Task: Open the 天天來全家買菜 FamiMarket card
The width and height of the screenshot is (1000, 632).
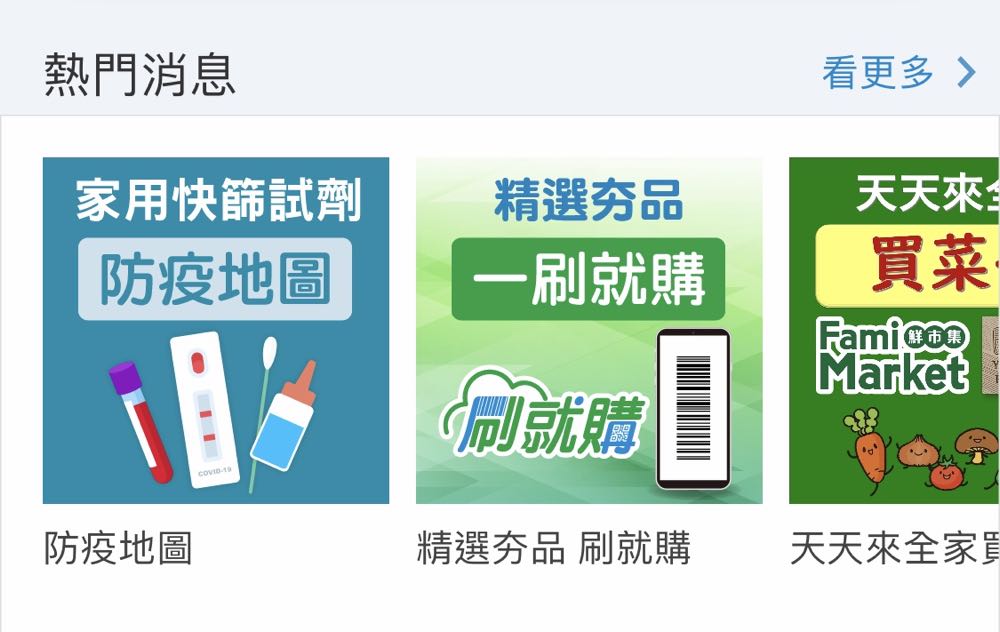Action: tap(895, 331)
